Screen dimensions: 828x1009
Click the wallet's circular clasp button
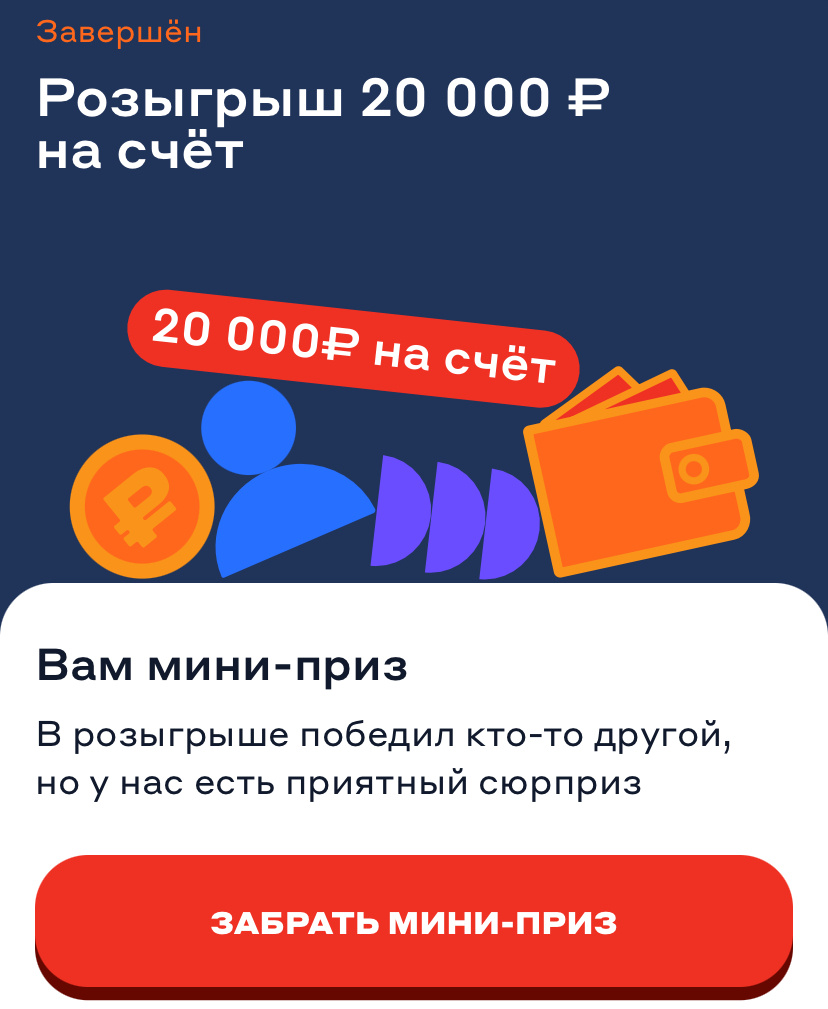693,467
